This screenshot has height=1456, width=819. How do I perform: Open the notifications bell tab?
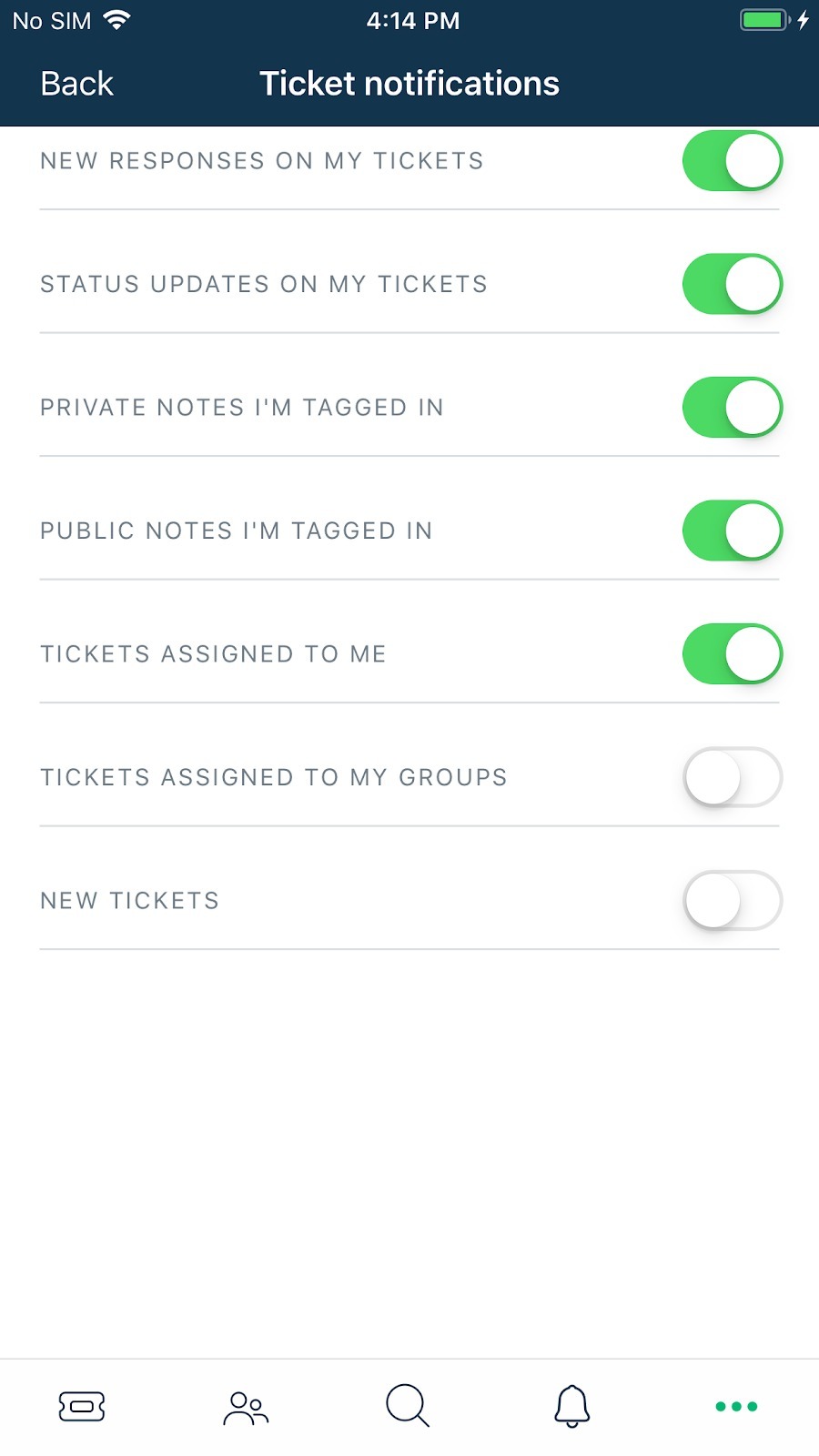pos(572,1406)
